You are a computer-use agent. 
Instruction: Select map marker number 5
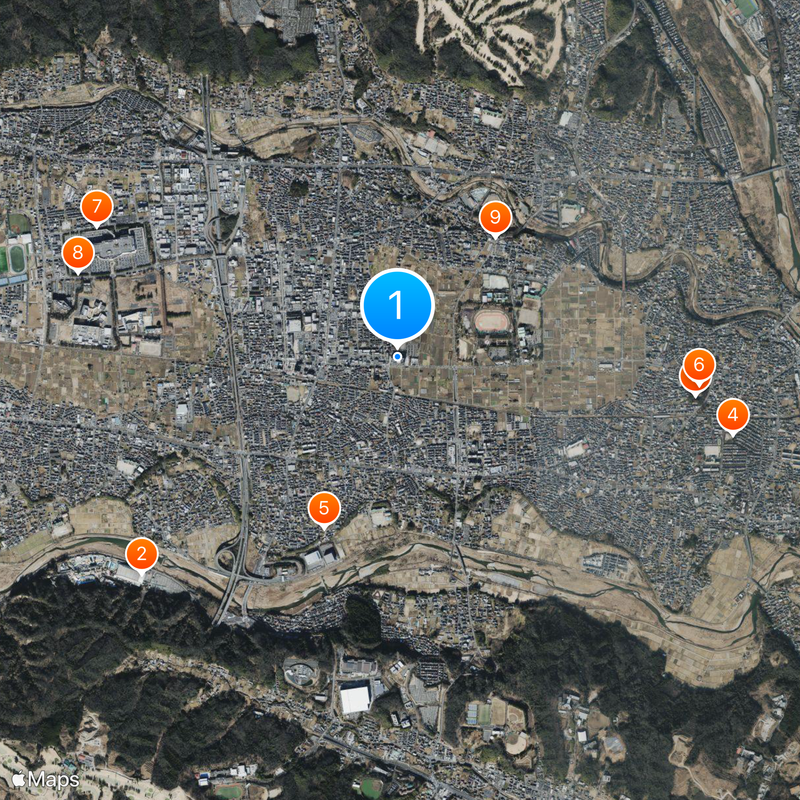point(323,508)
